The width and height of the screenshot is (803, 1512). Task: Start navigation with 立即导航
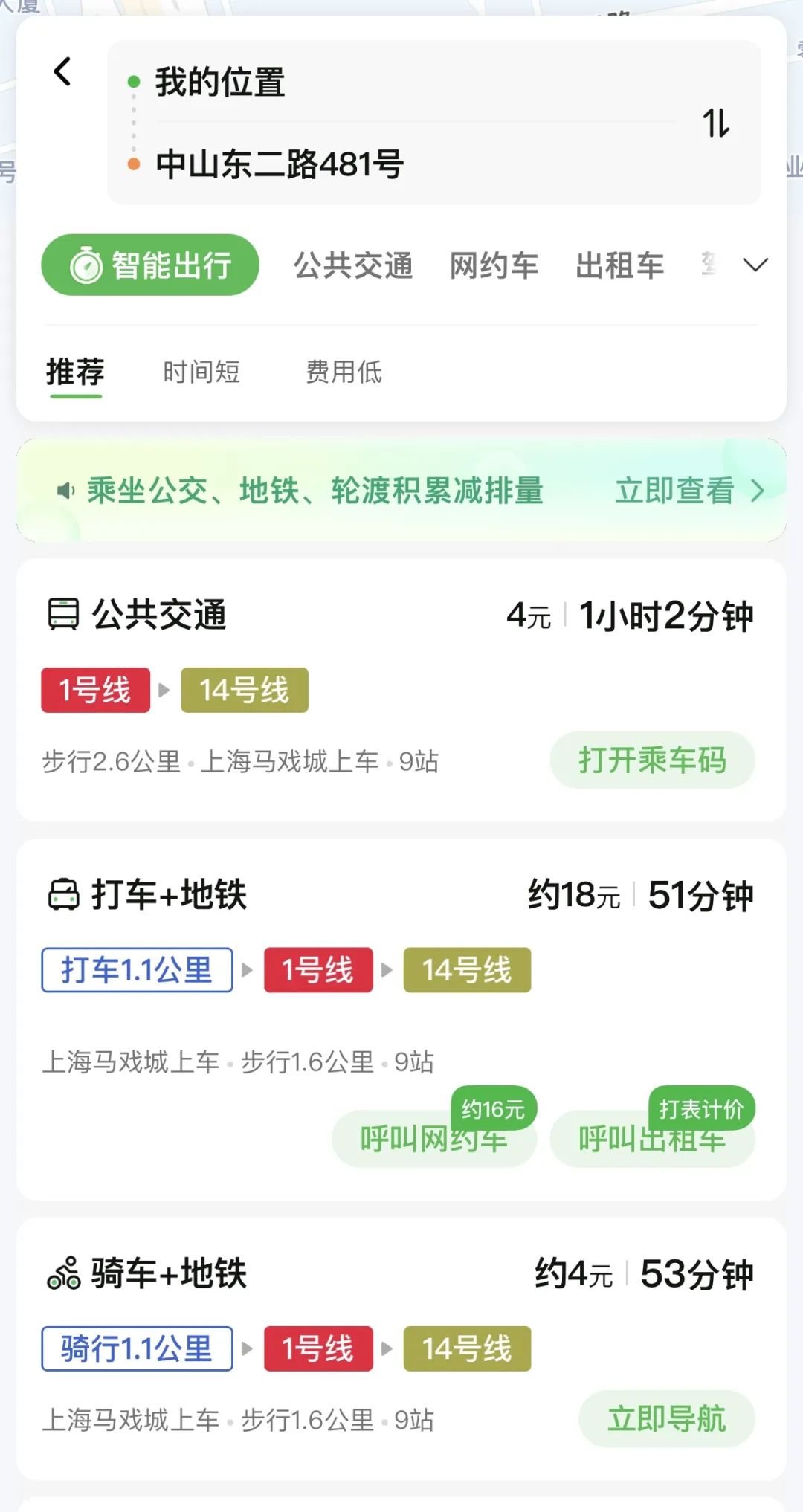coord(666,1419)
